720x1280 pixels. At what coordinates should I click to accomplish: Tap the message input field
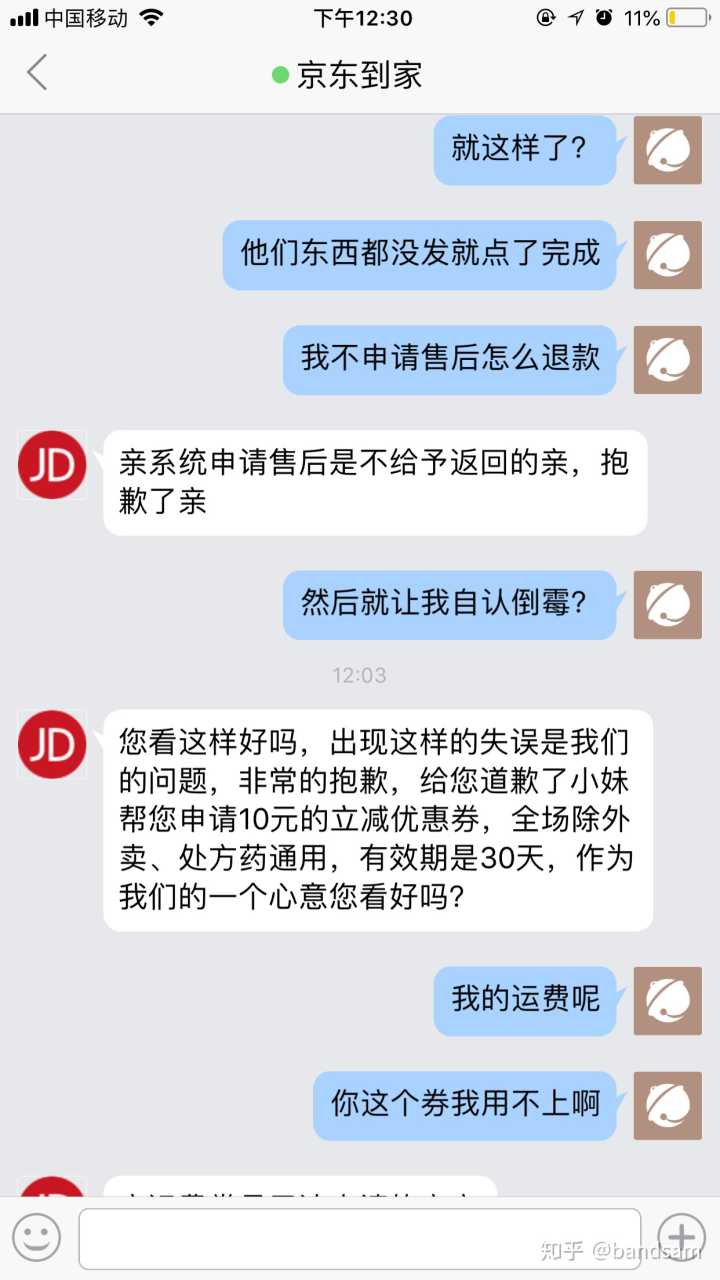pyautogui.click(x=359, y=1238)
